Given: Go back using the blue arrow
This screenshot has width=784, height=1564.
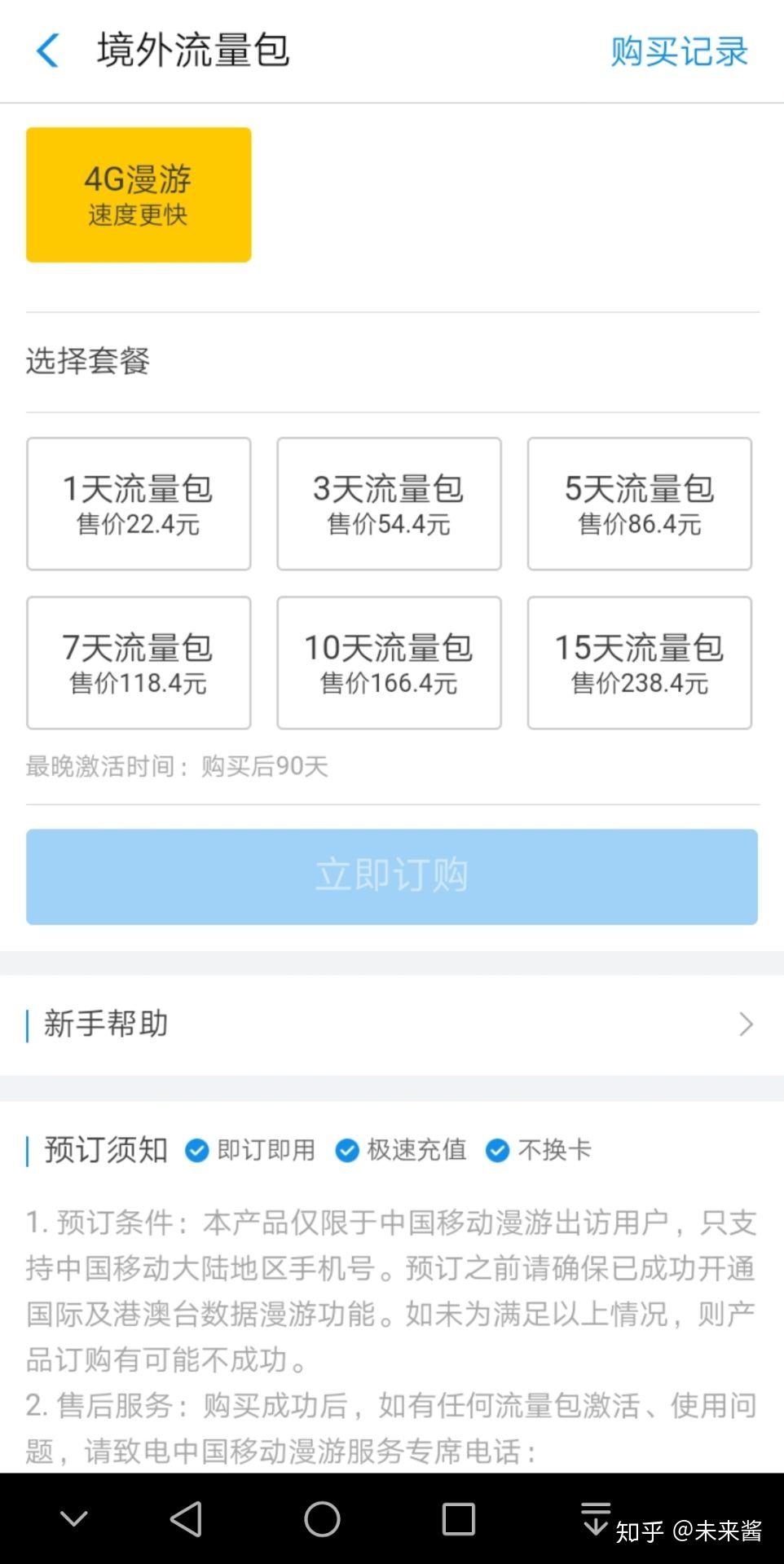Looking at the screenshot, I should 48,51.
